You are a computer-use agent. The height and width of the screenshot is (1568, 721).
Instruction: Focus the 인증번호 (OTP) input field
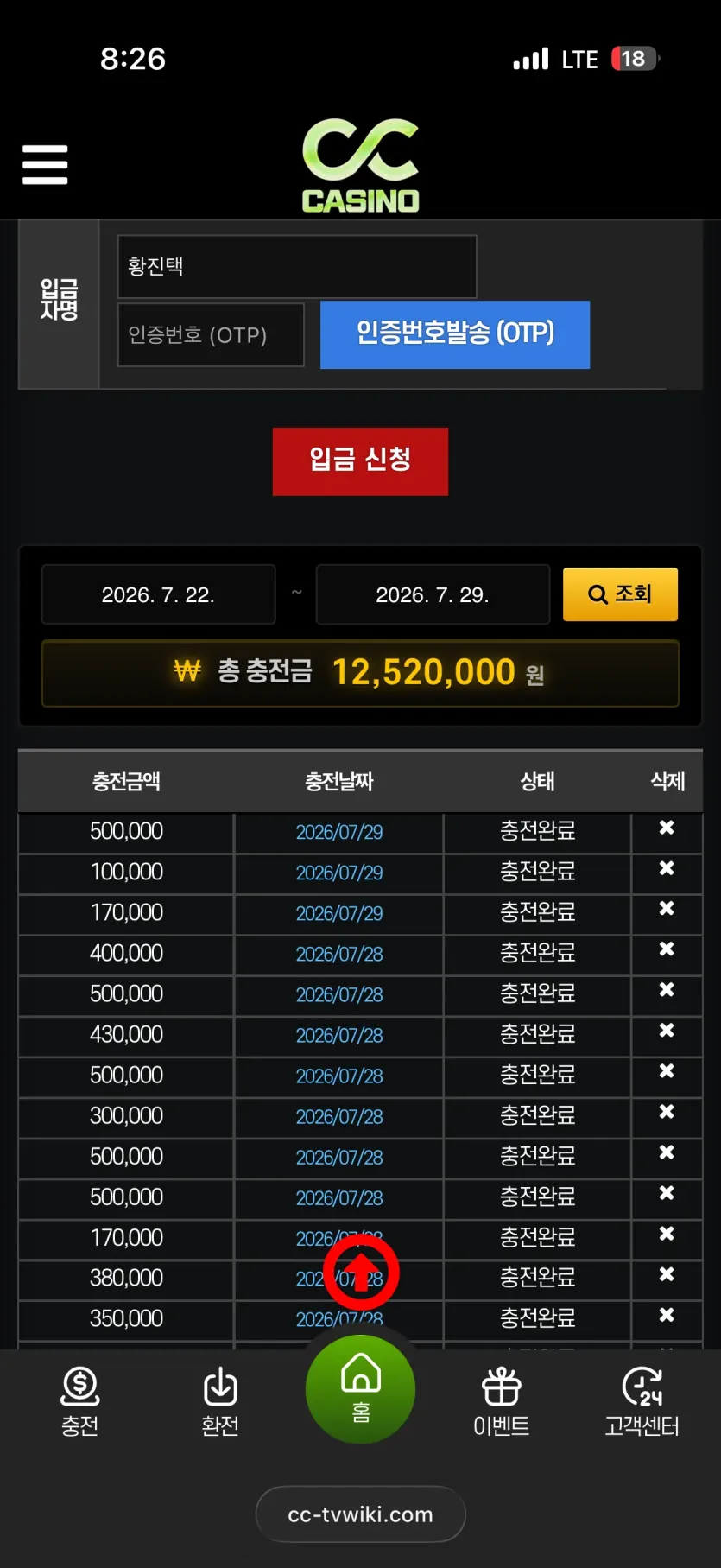[211, 334]
